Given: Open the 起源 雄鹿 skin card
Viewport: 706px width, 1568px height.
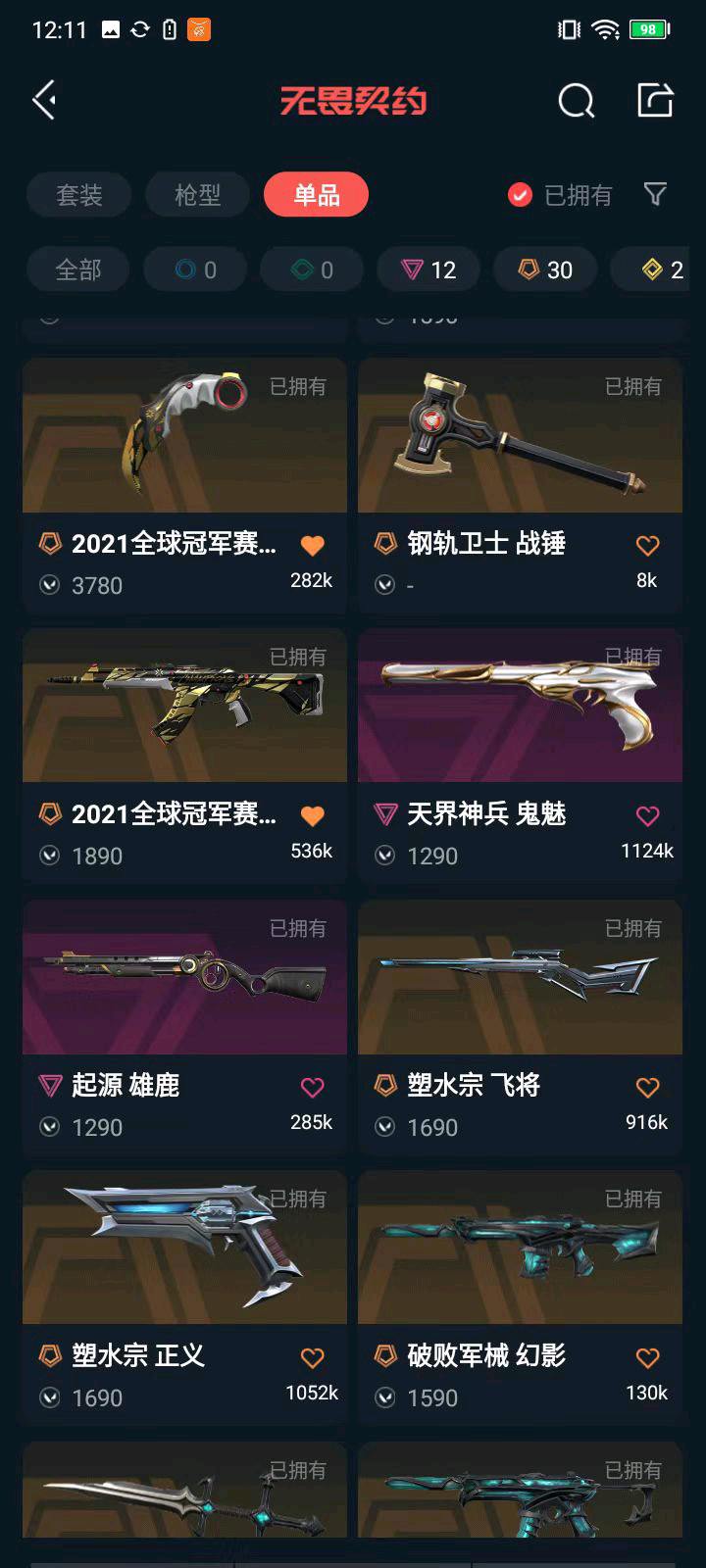Looking at the screenshot, I should [x=184, y=977].
